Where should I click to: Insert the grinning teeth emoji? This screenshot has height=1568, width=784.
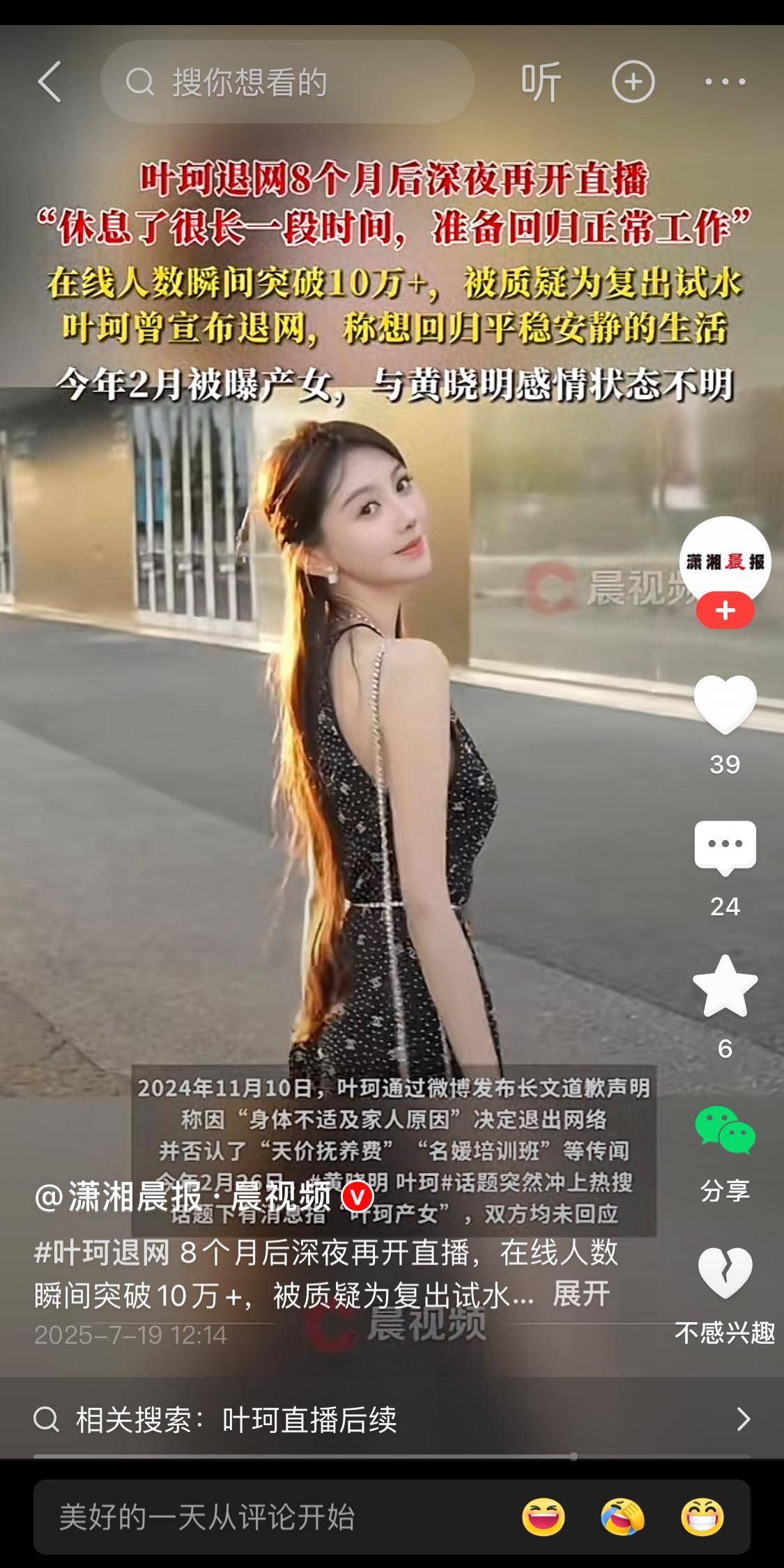pyautogui.click(x=702, y=1516)
